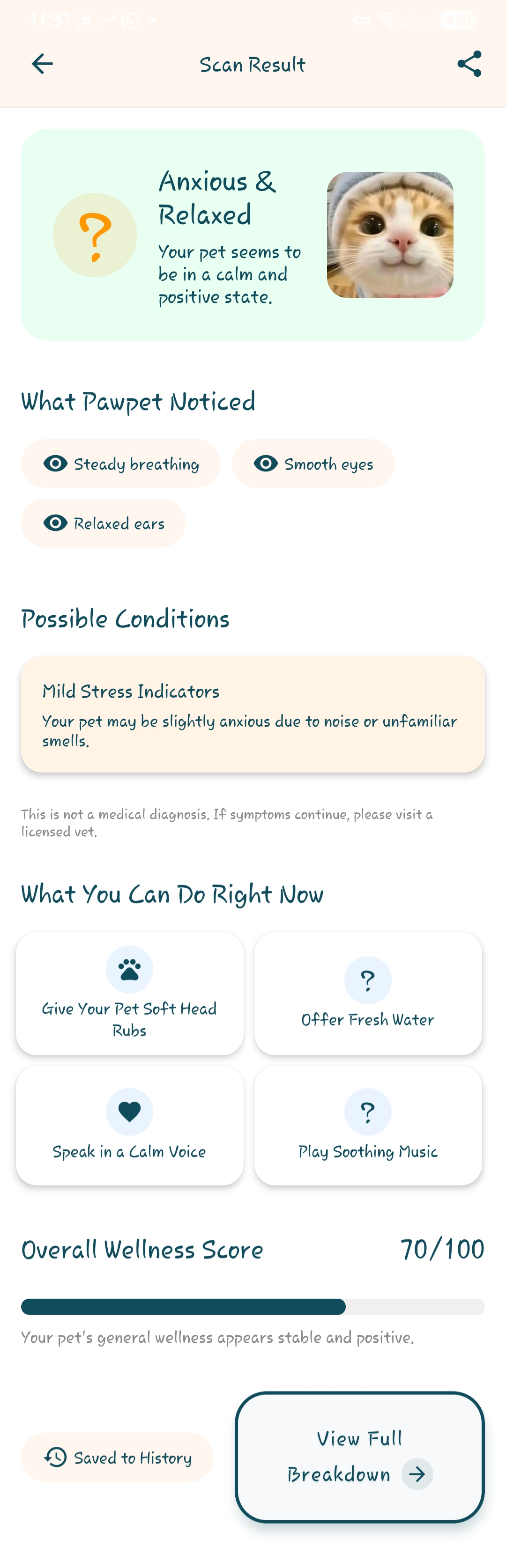
Task: Open the Speak in a Calm Voice card
Action: tap(130, 1125)
